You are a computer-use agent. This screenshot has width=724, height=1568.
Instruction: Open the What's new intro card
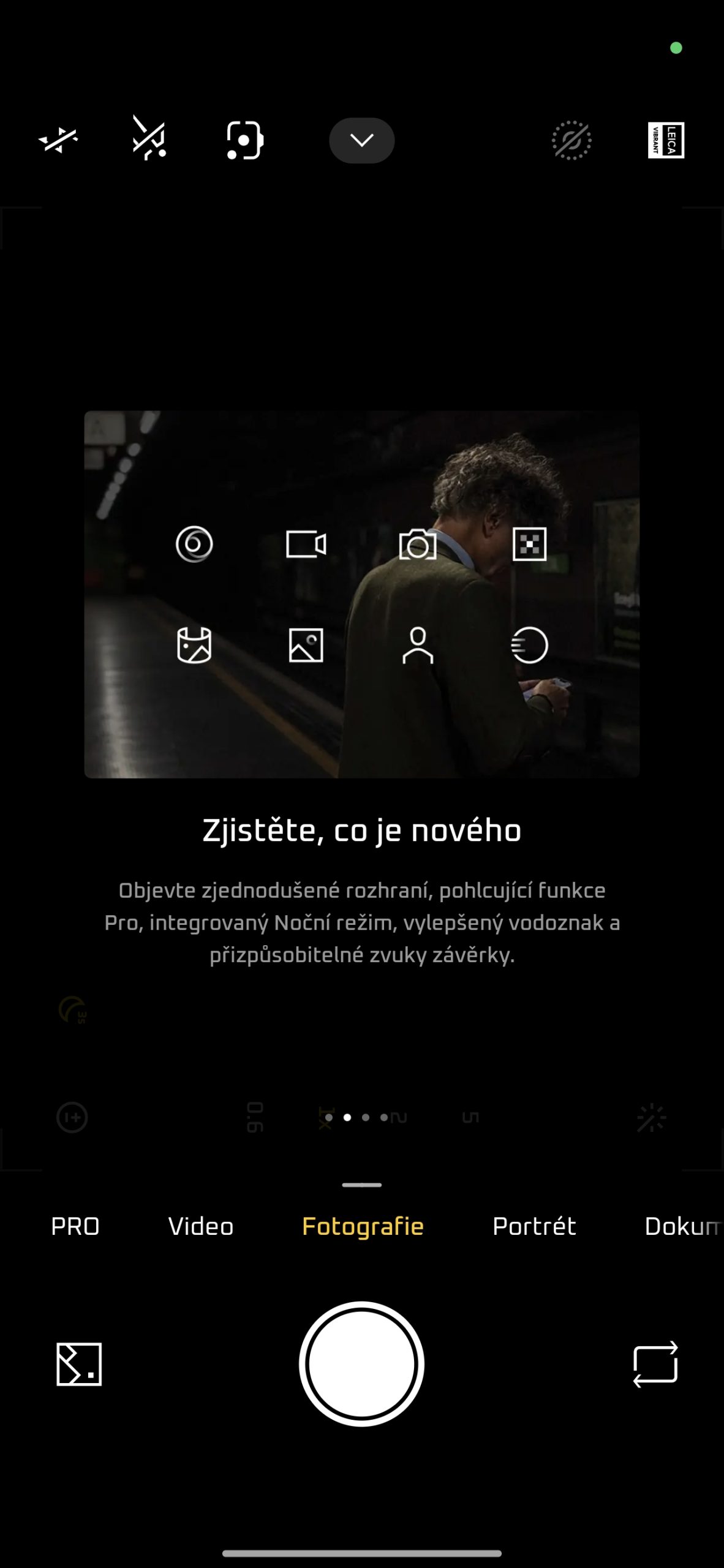(361, 594)
